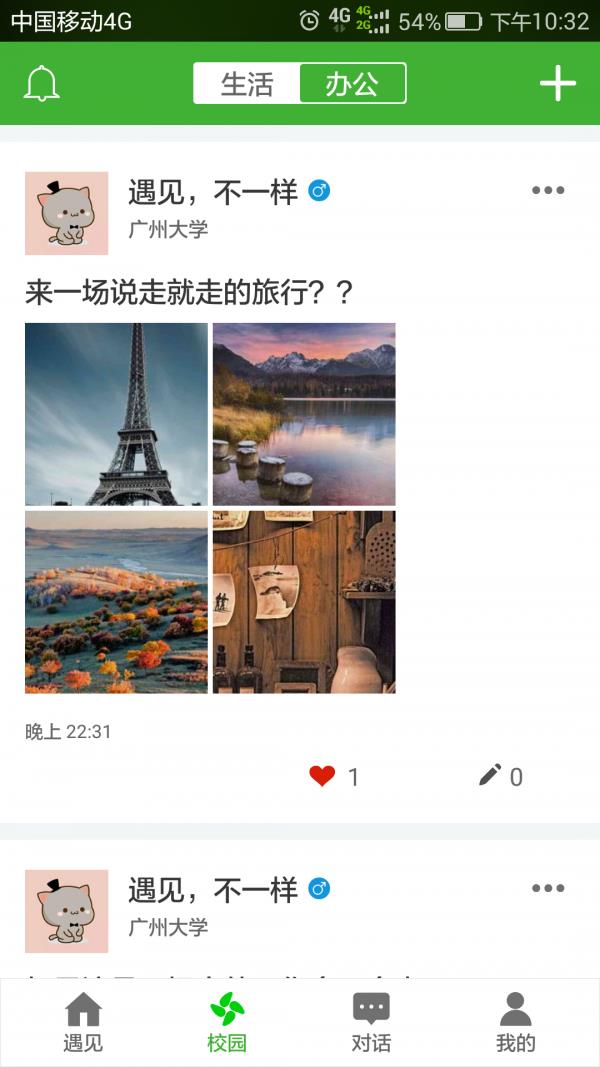Select the 办公 segment
This screenshot has height=1067, width=600.
click(352, 84)
